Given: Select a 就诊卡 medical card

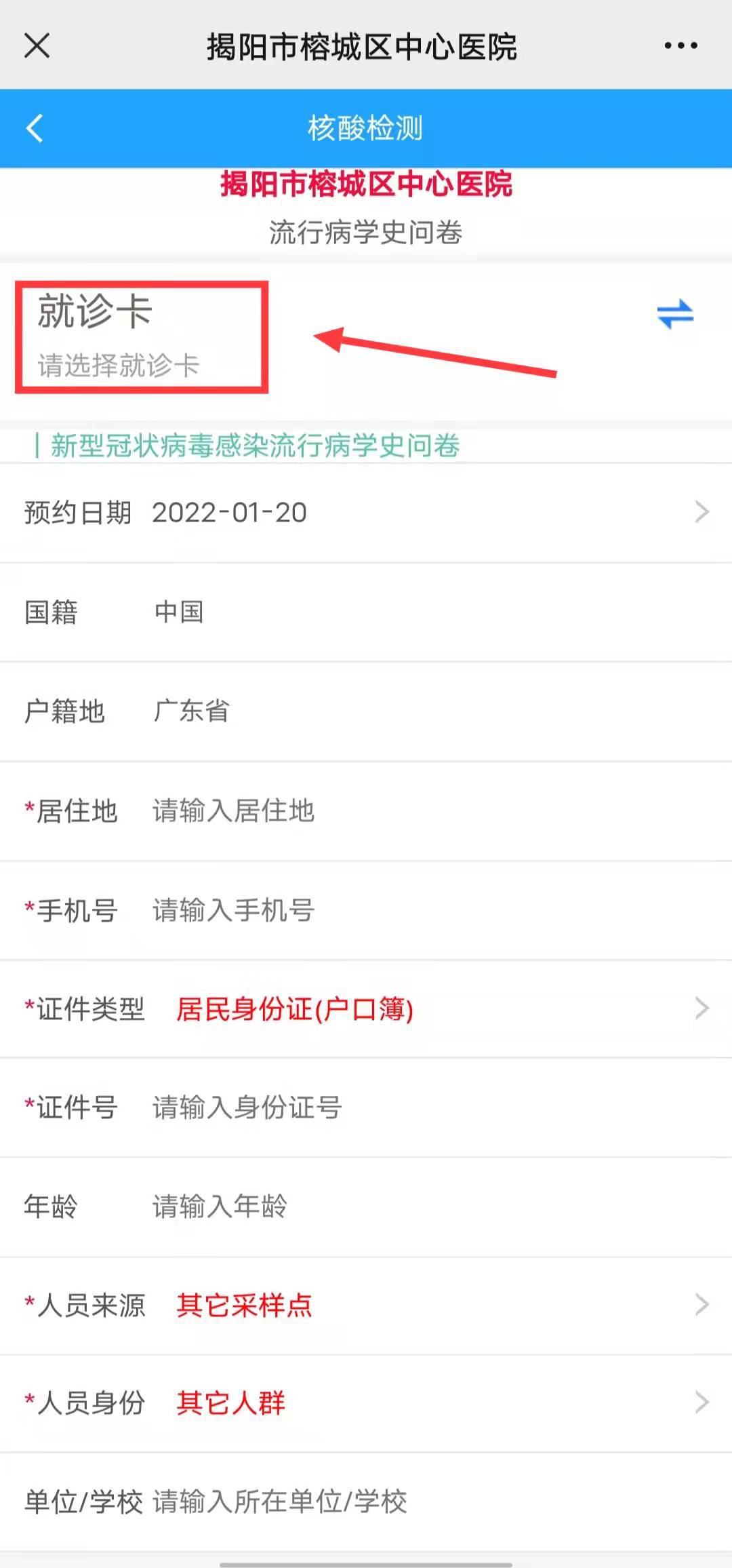Looking at the screenshot, I should click(x=119, y=365).
